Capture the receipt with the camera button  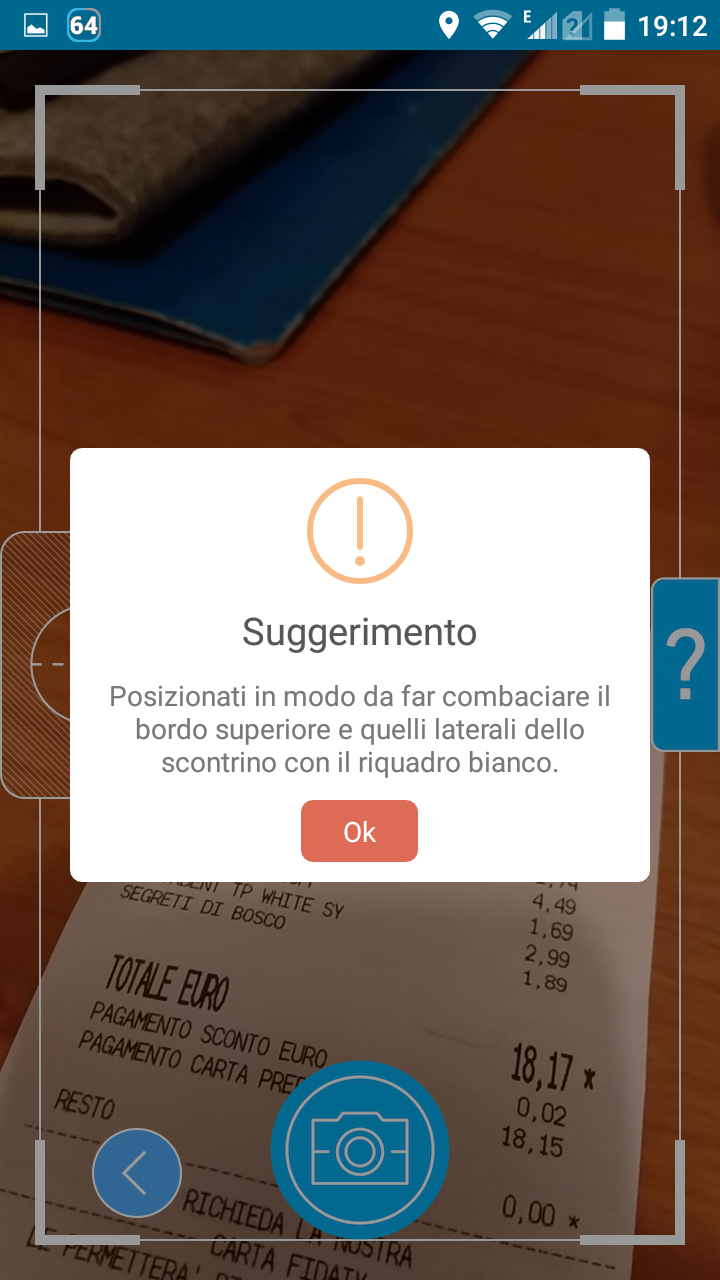click(x=360, y=1150)
